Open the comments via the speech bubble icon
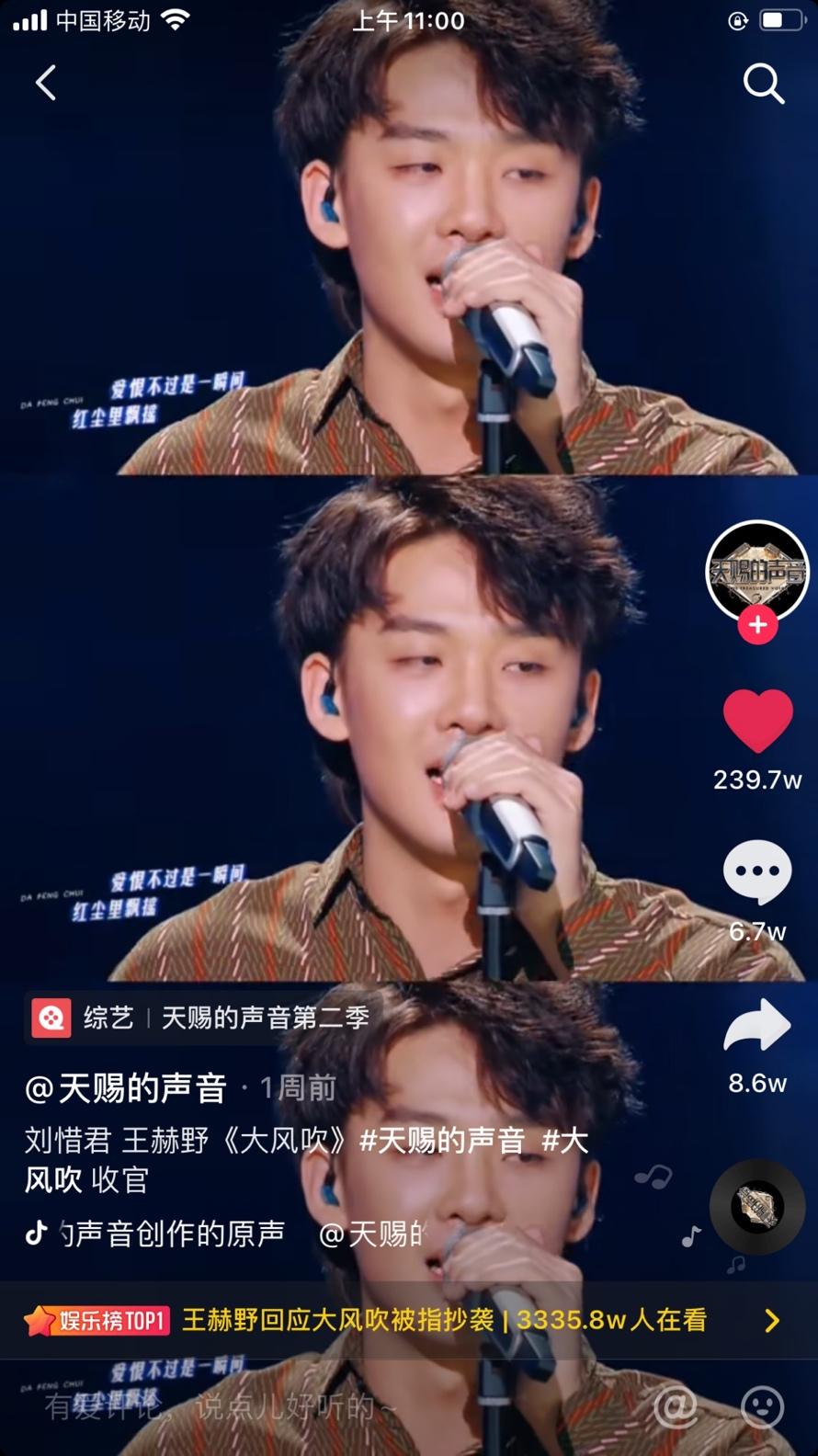818x1456 pixels. (756, 870)
